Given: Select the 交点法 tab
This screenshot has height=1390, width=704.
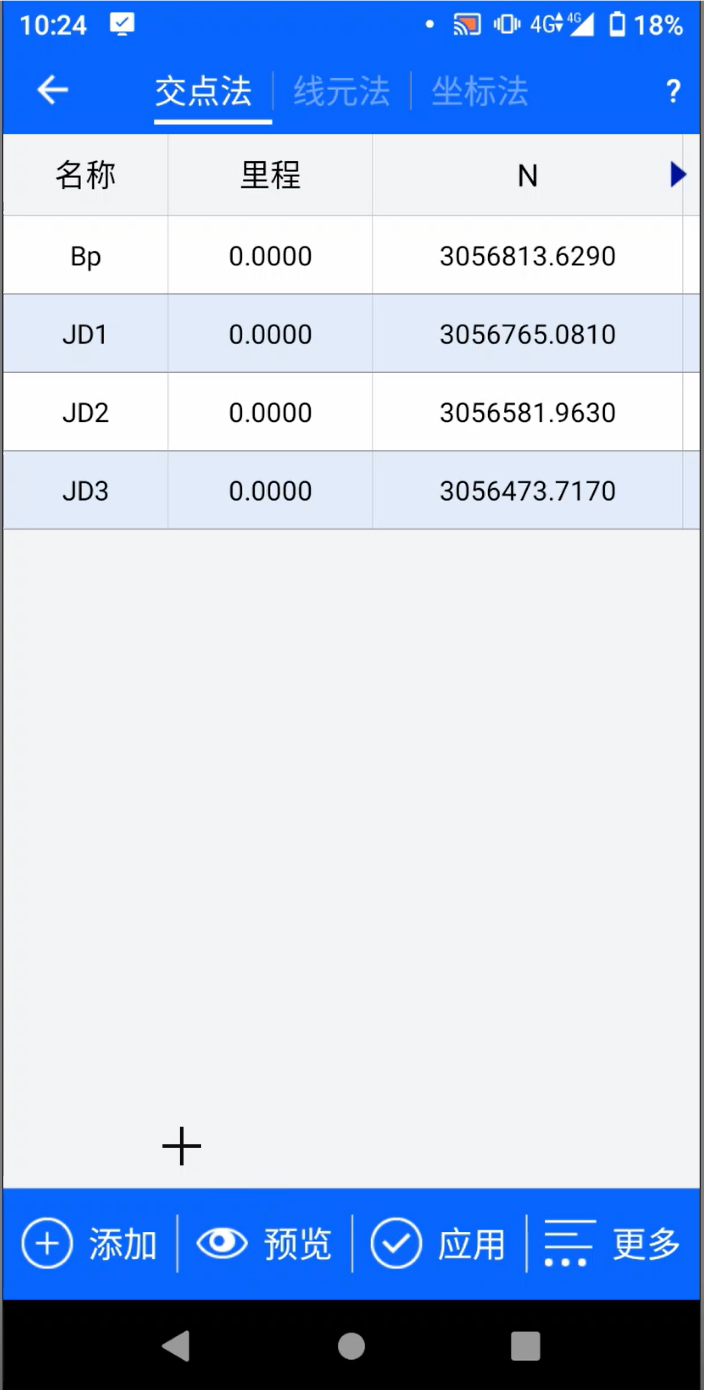Looking at the screenshot, I should (203, 92).
